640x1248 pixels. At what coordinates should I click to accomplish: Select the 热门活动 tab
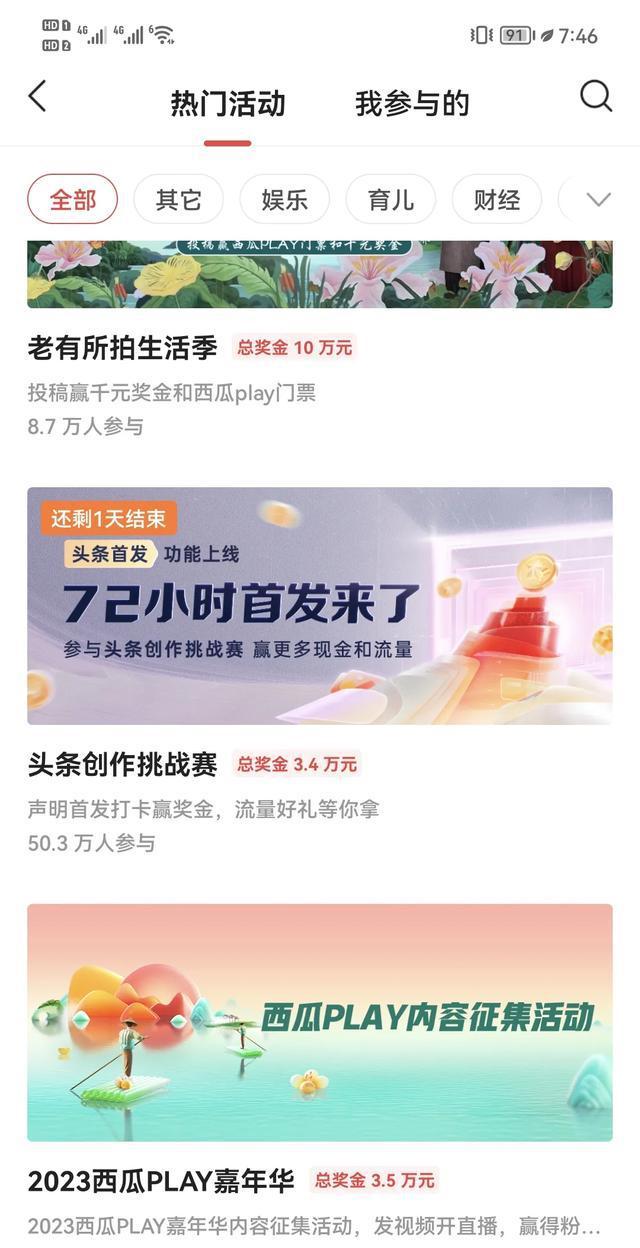[x=228, y=103]
